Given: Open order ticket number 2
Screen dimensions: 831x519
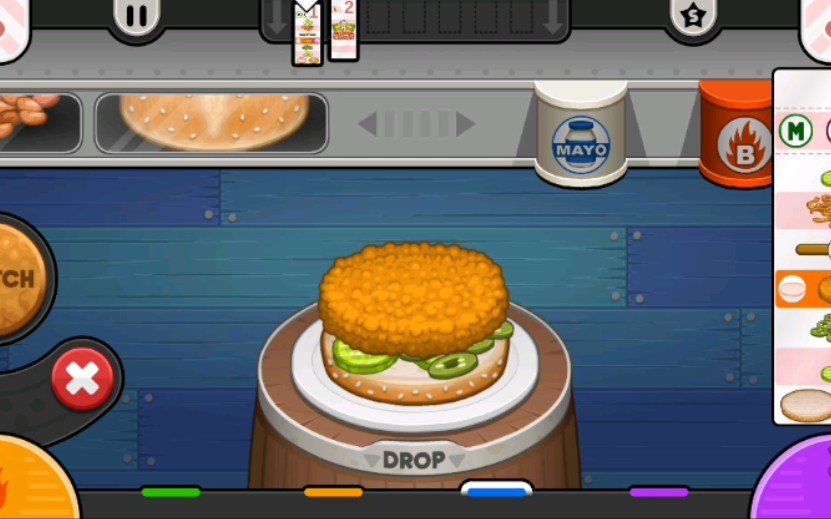Looking at the screenshot, I should tap(343, 30).
